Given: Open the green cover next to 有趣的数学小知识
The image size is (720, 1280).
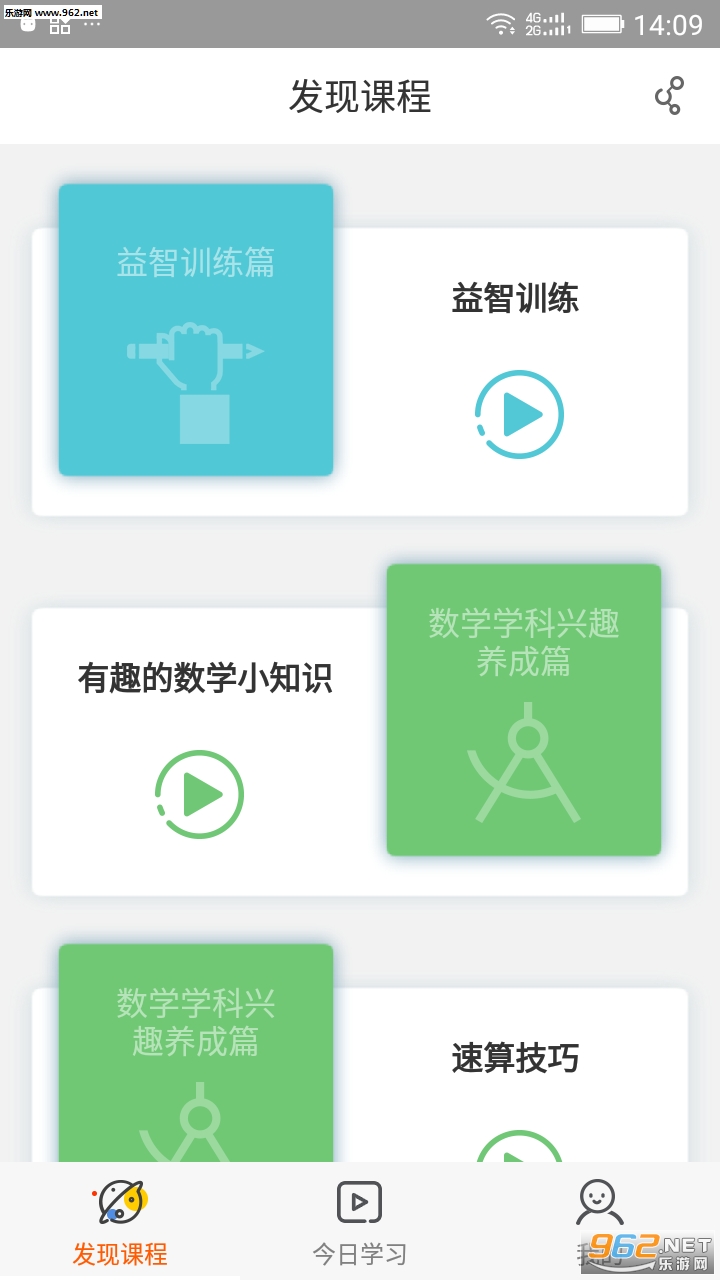Looking at the screenshot, I should coord(524,710).
